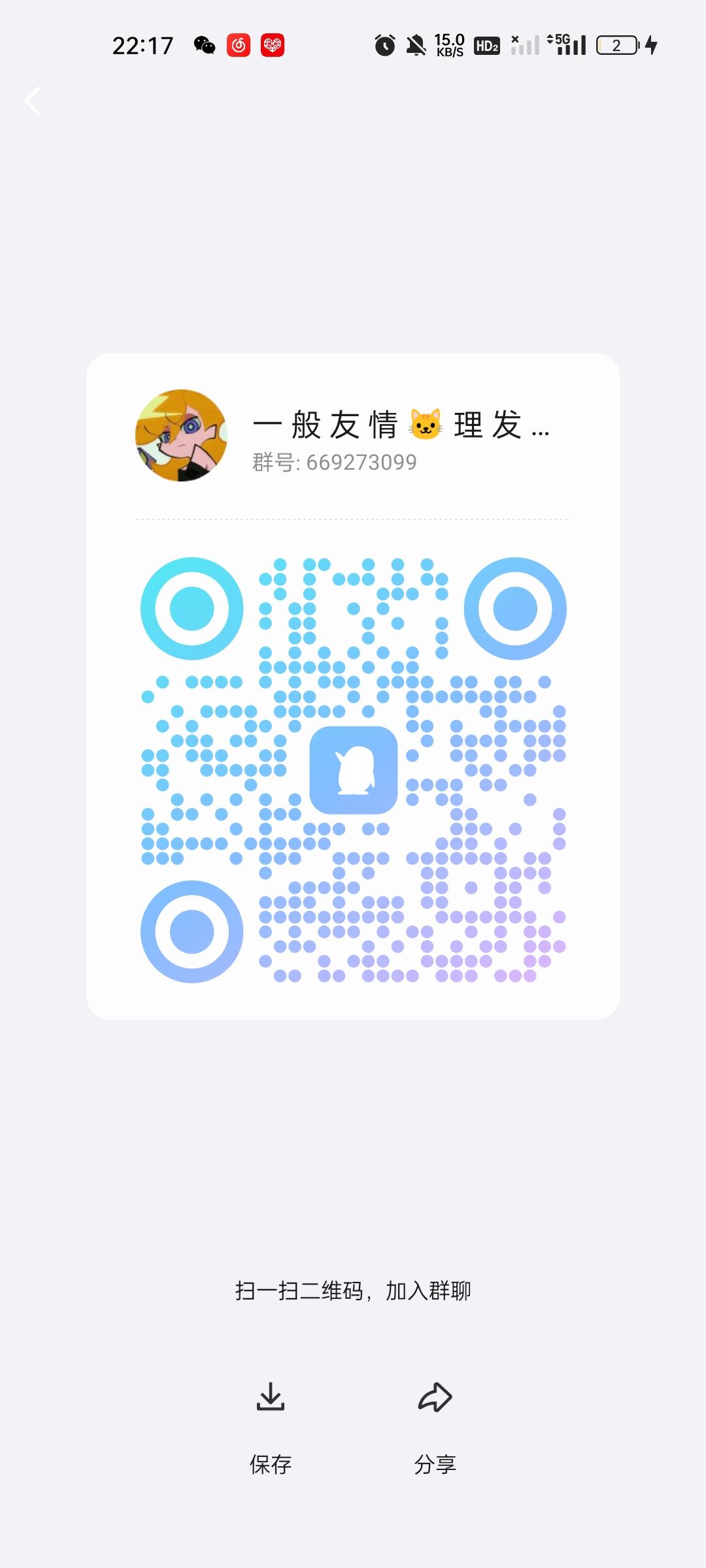
Task: Tap the red heart app icon in status bar
Action: [273, 44]
